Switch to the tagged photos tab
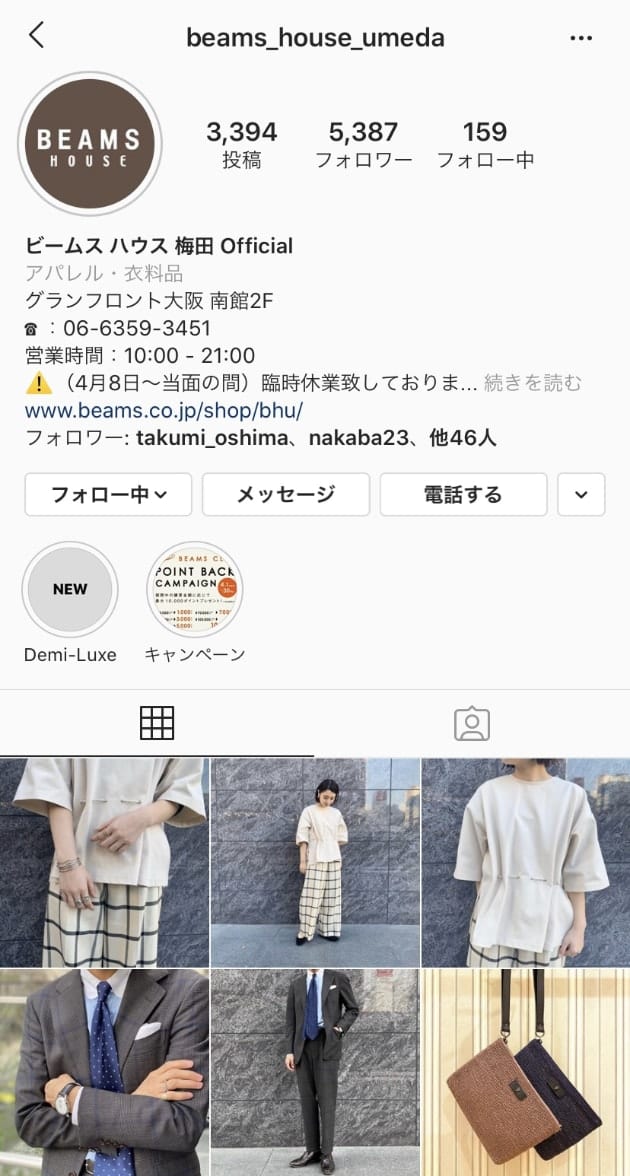 click(471, 723)
